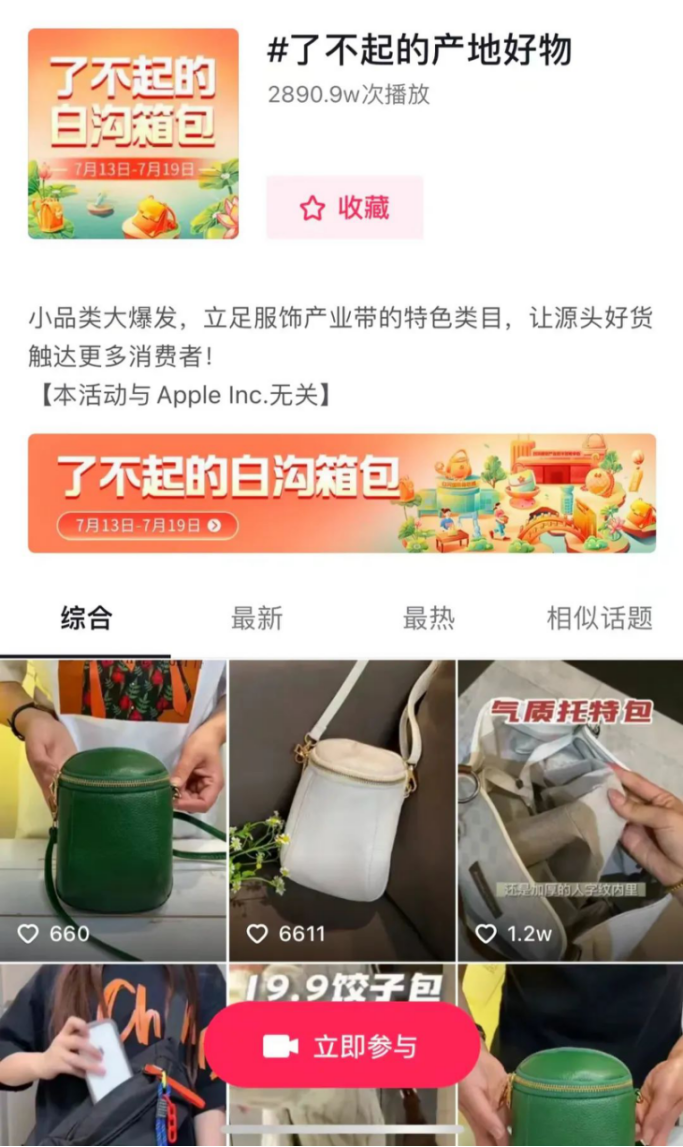Open the black sling bag video
Image resolution: width=683 pixels, height=1147 pixels.
(x=100, y=1060)
